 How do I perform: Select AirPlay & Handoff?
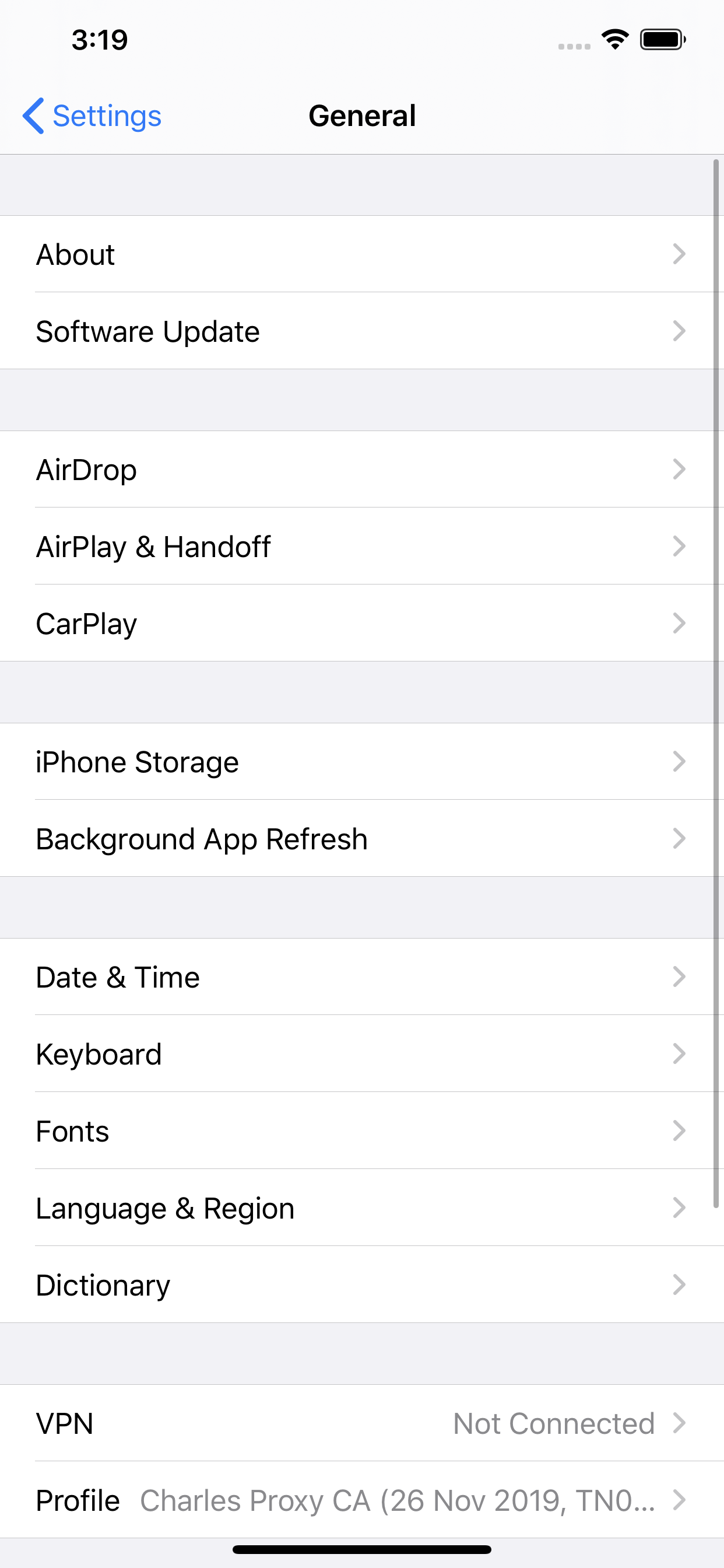tap(361, 547)
